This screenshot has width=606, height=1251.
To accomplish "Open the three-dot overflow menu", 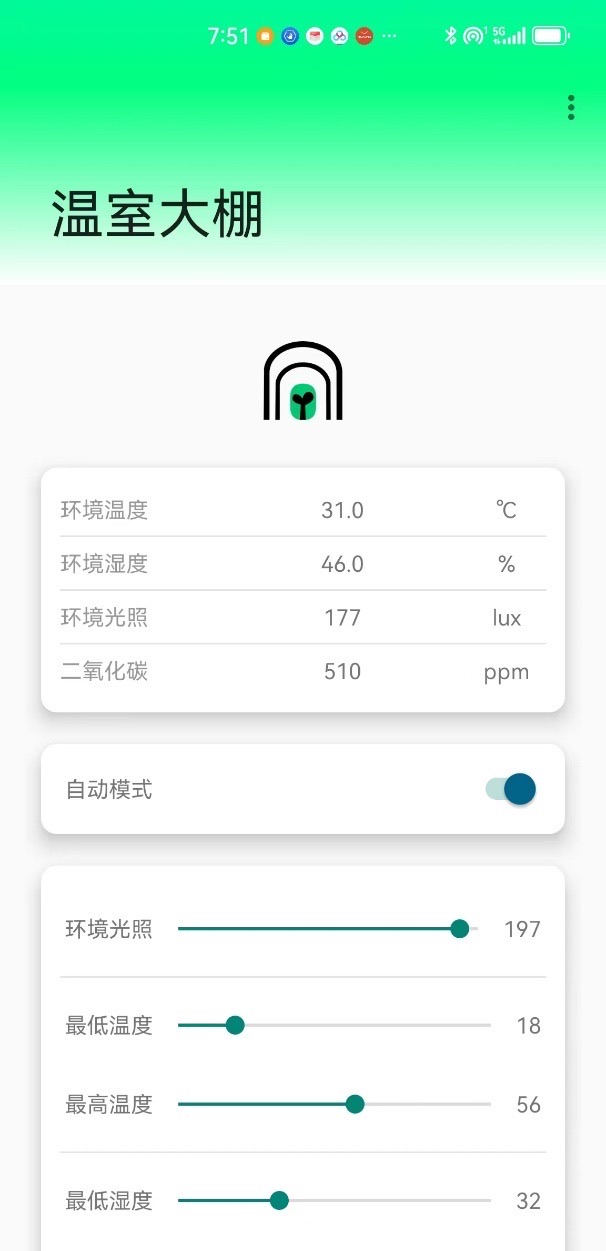I will tap(571, 108).
